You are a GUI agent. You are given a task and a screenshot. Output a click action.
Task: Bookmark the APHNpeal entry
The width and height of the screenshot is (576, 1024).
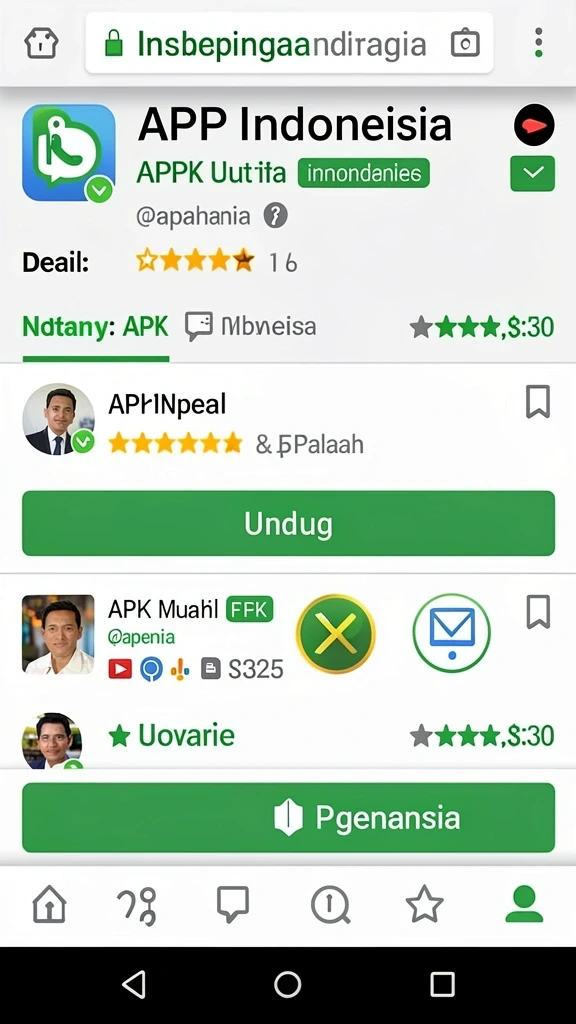pyautogui.click(x=538, y=402)
